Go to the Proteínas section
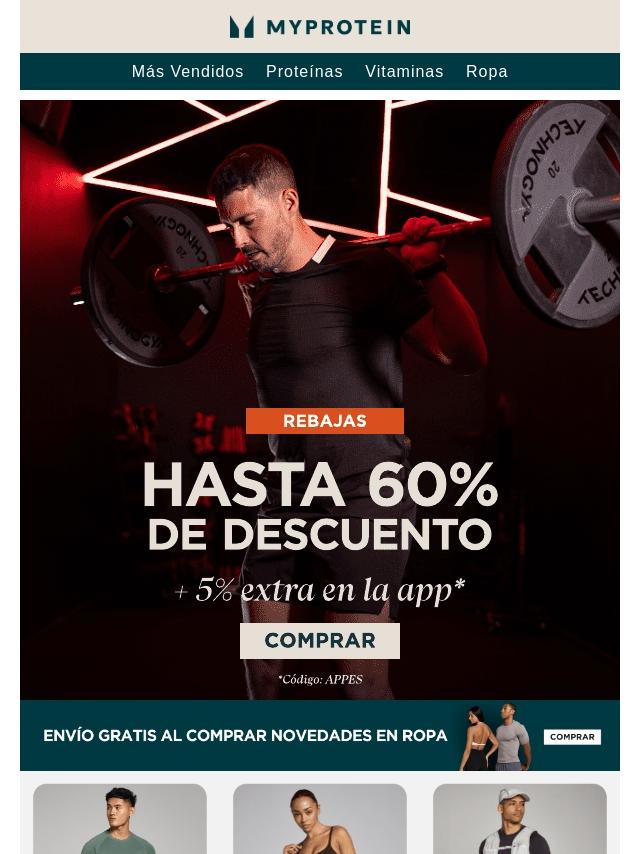The image size is (640, 854). pos(304,72)
